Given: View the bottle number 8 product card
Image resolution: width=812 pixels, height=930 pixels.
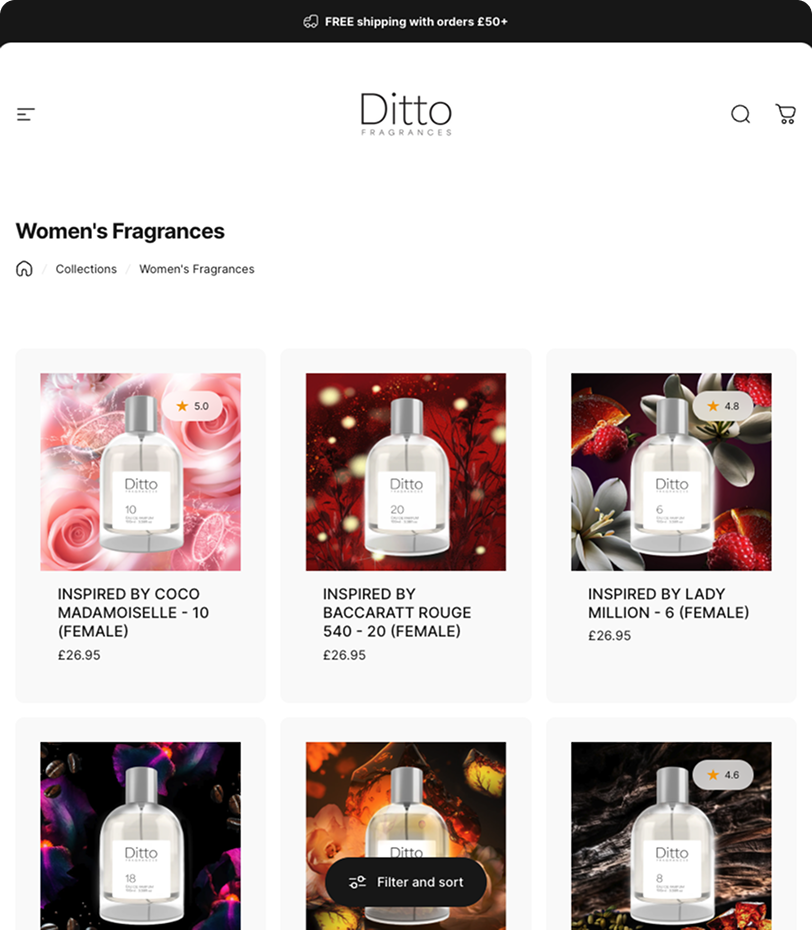Looking at the screenshot, I should coord(671,830).
